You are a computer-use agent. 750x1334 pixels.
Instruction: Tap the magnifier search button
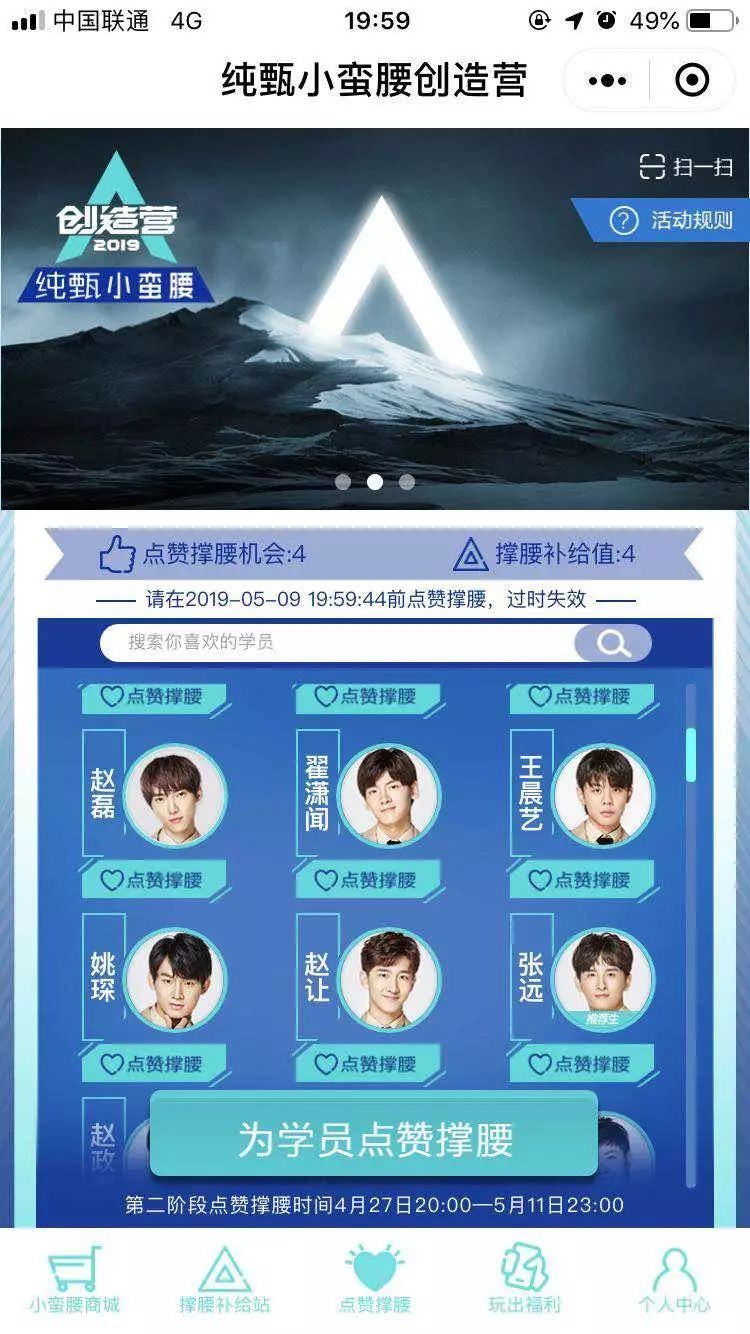[x=613, y=643]
